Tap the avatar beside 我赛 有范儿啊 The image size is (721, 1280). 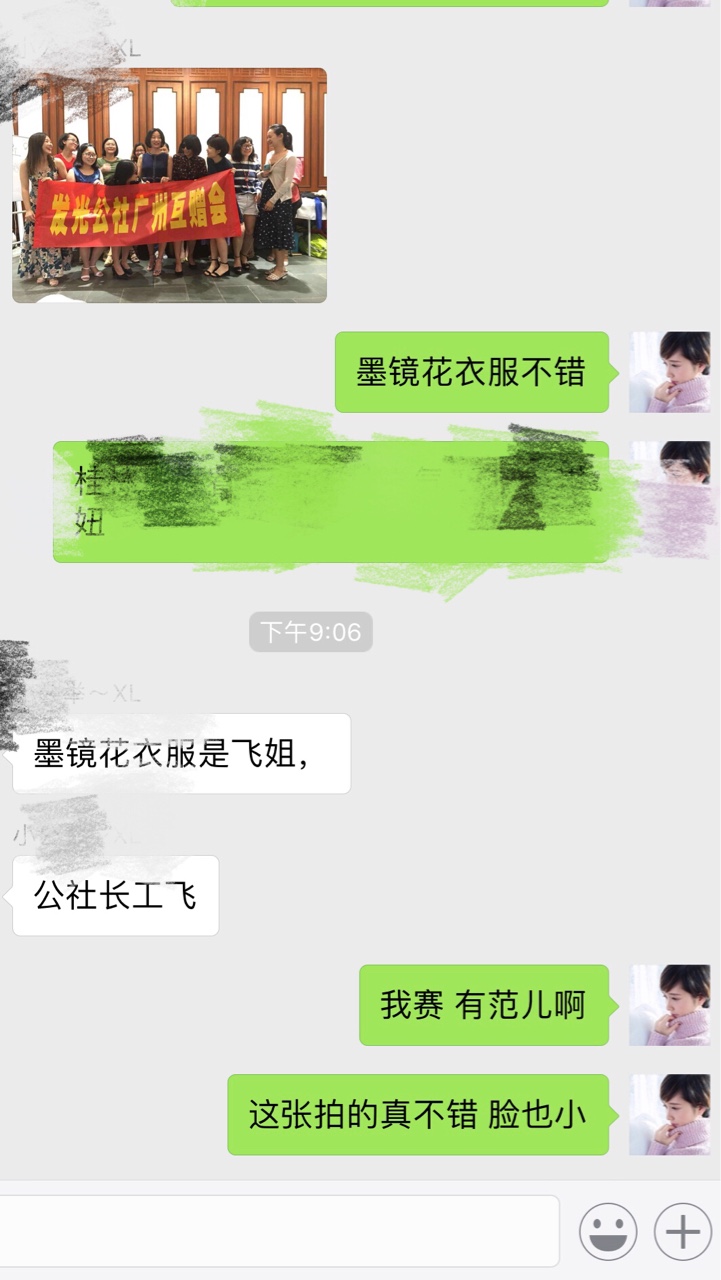(x=669, y=1005)
